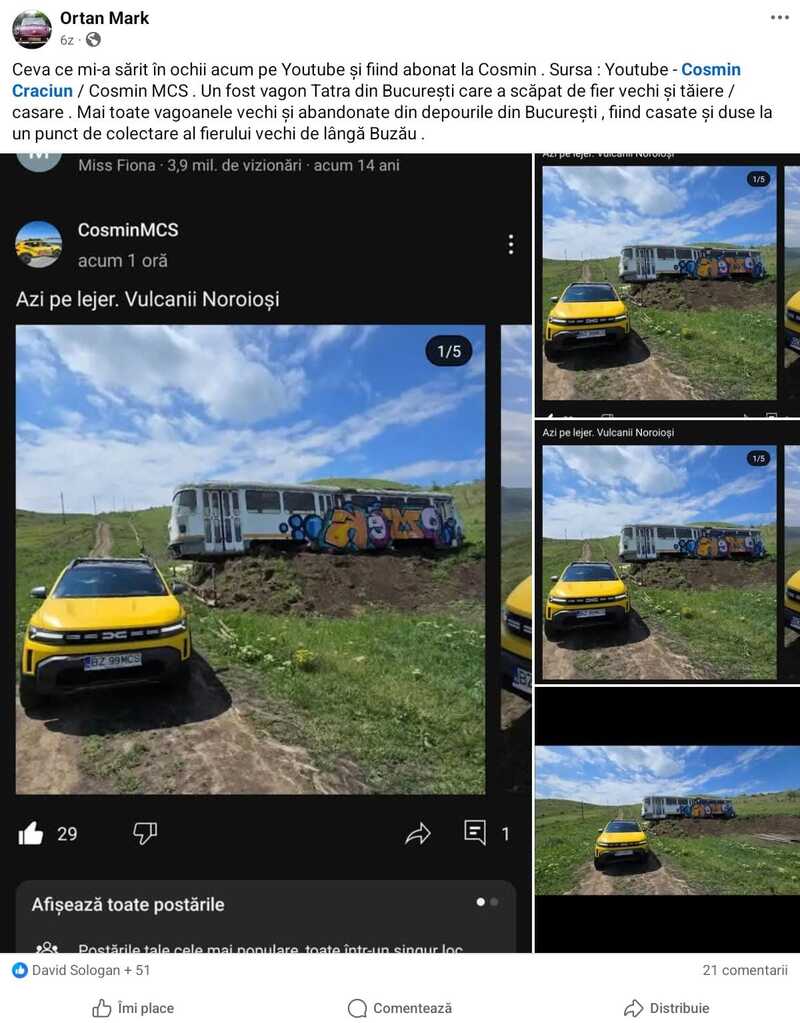
Task: Open the middle-right photo in the post
Action: tap(667, 552)
